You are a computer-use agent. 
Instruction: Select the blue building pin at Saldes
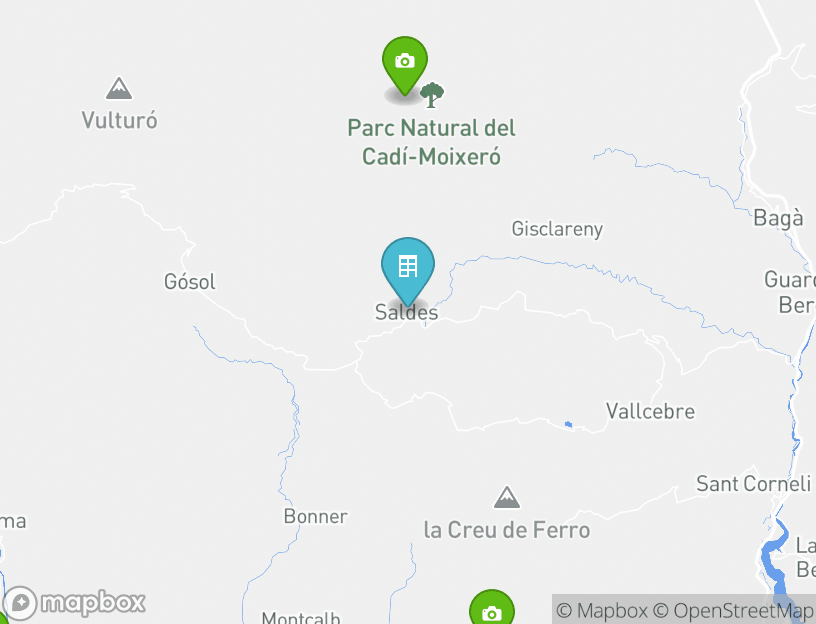click(408, 267)
